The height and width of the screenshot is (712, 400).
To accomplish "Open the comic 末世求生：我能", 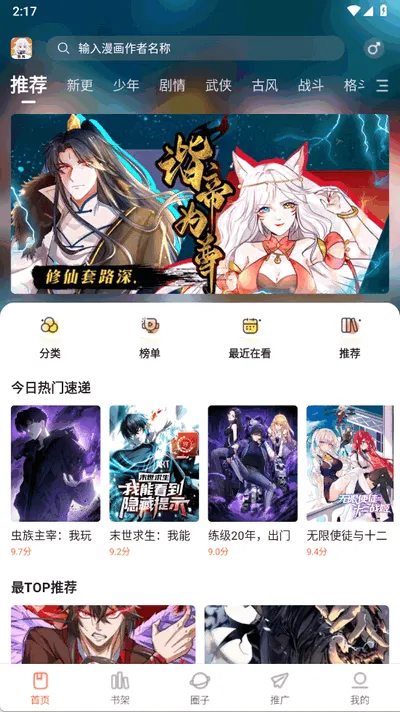I will coord(154,481).
